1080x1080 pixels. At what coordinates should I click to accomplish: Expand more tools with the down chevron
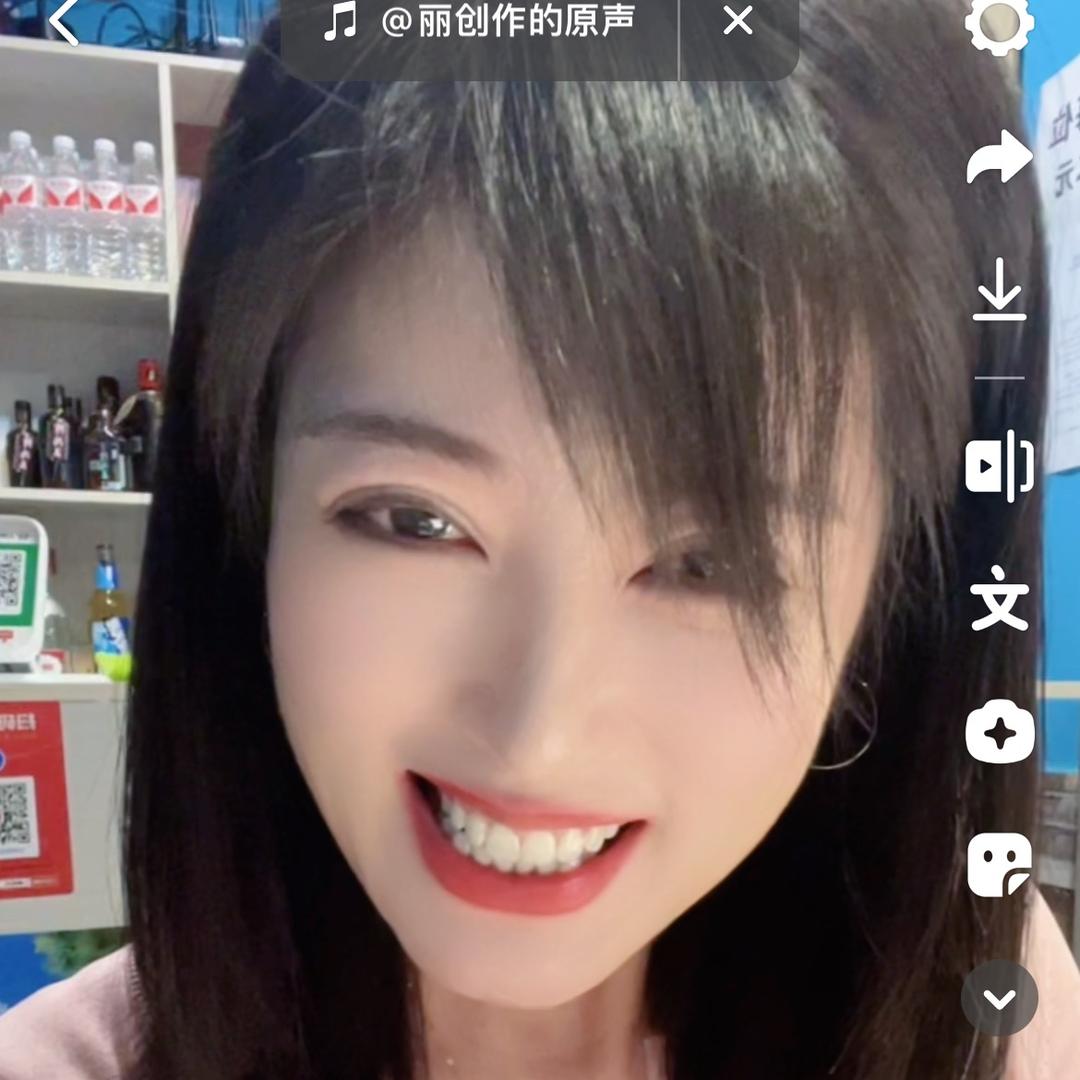(x=999, y=997)
